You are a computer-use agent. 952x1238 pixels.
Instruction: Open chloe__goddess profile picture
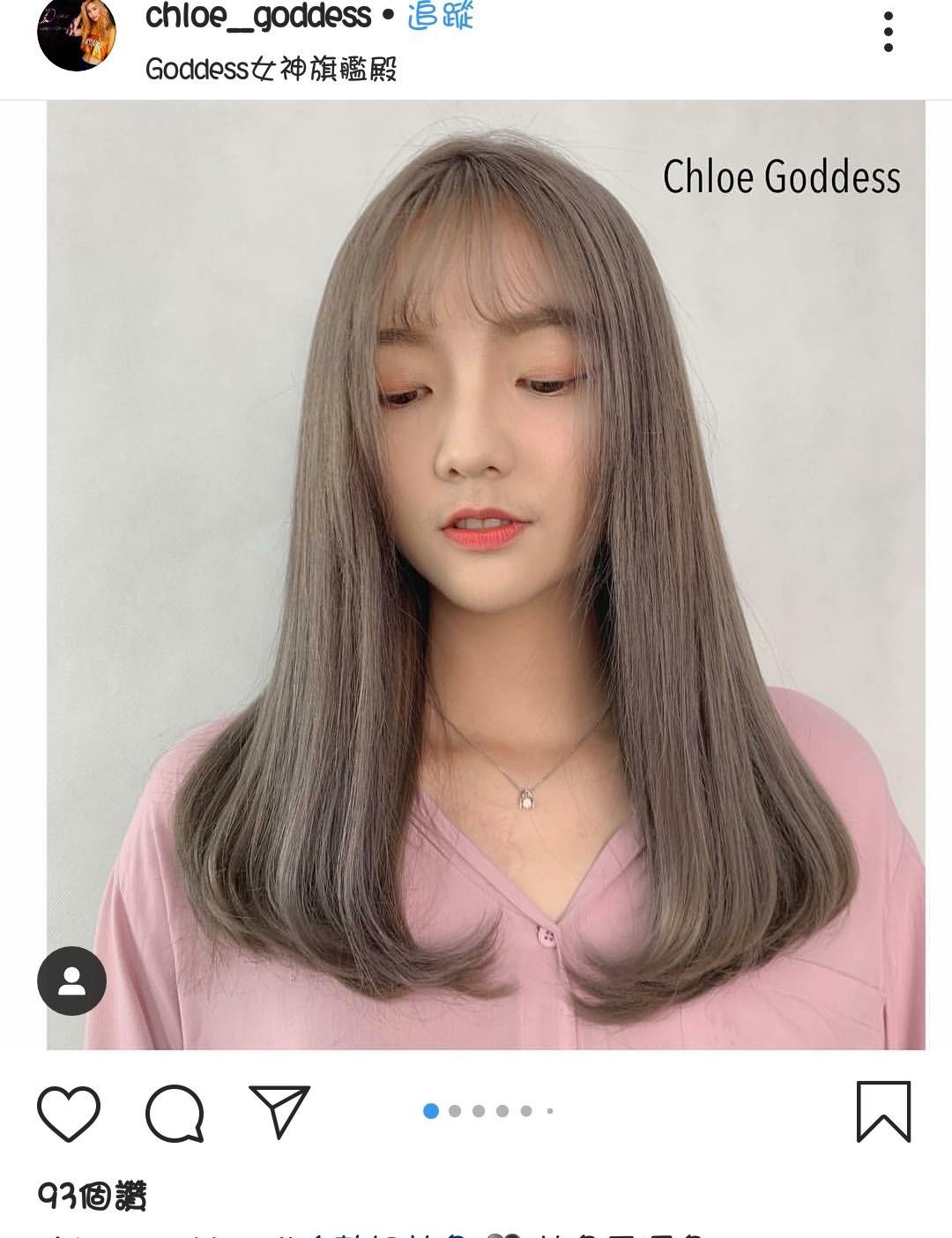click(77, 34)
